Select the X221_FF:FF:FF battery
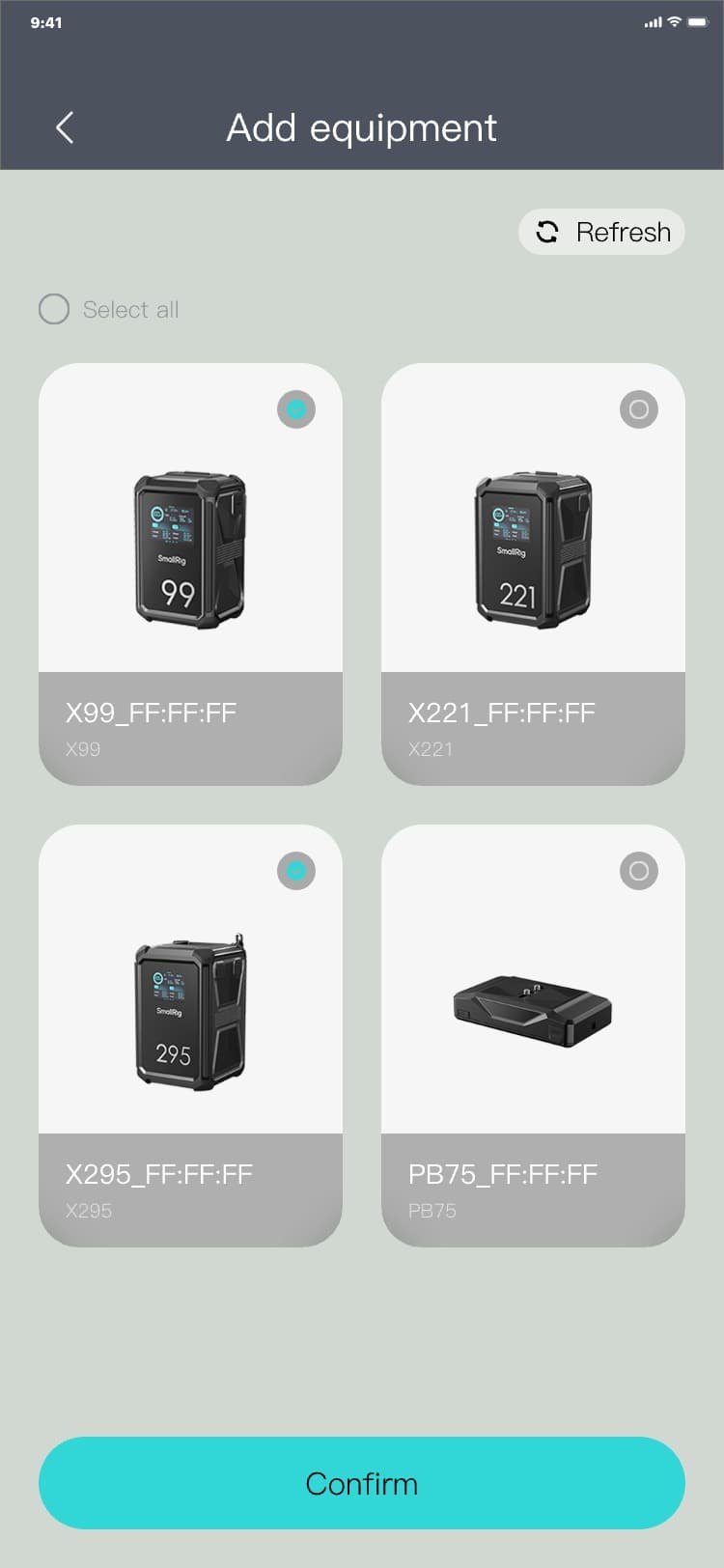The image size is (724, 1568). pyautogui.click(x=638, y=409)
